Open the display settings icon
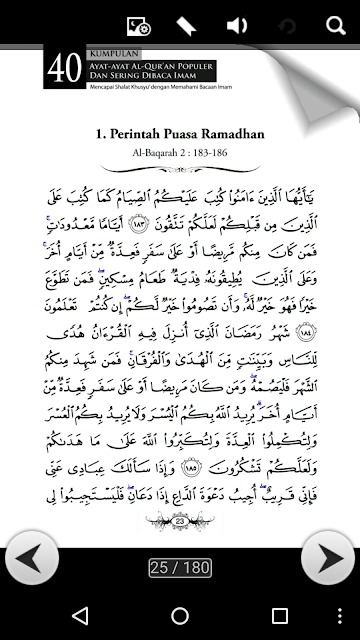Viewport: 360px width, 640px height. [139, 26]
